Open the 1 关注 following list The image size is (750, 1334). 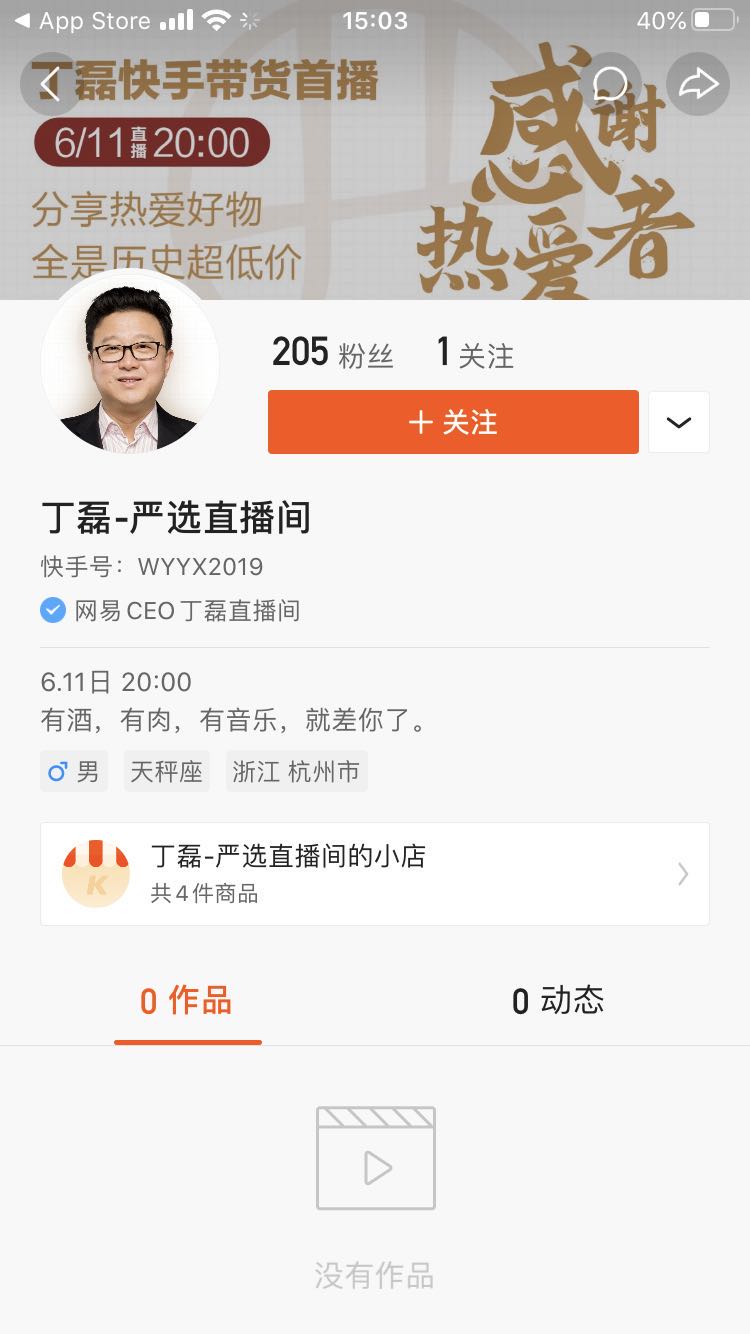475,353
